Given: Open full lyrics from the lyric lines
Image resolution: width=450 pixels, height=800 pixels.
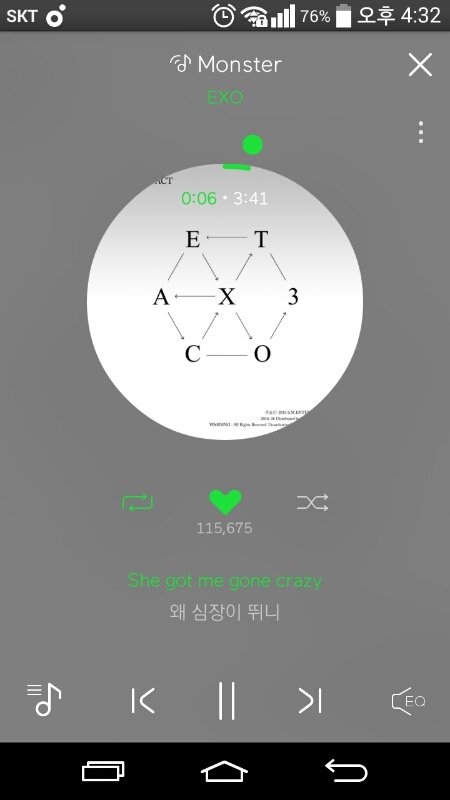Looking at the screenshot, I should (225, 596).
